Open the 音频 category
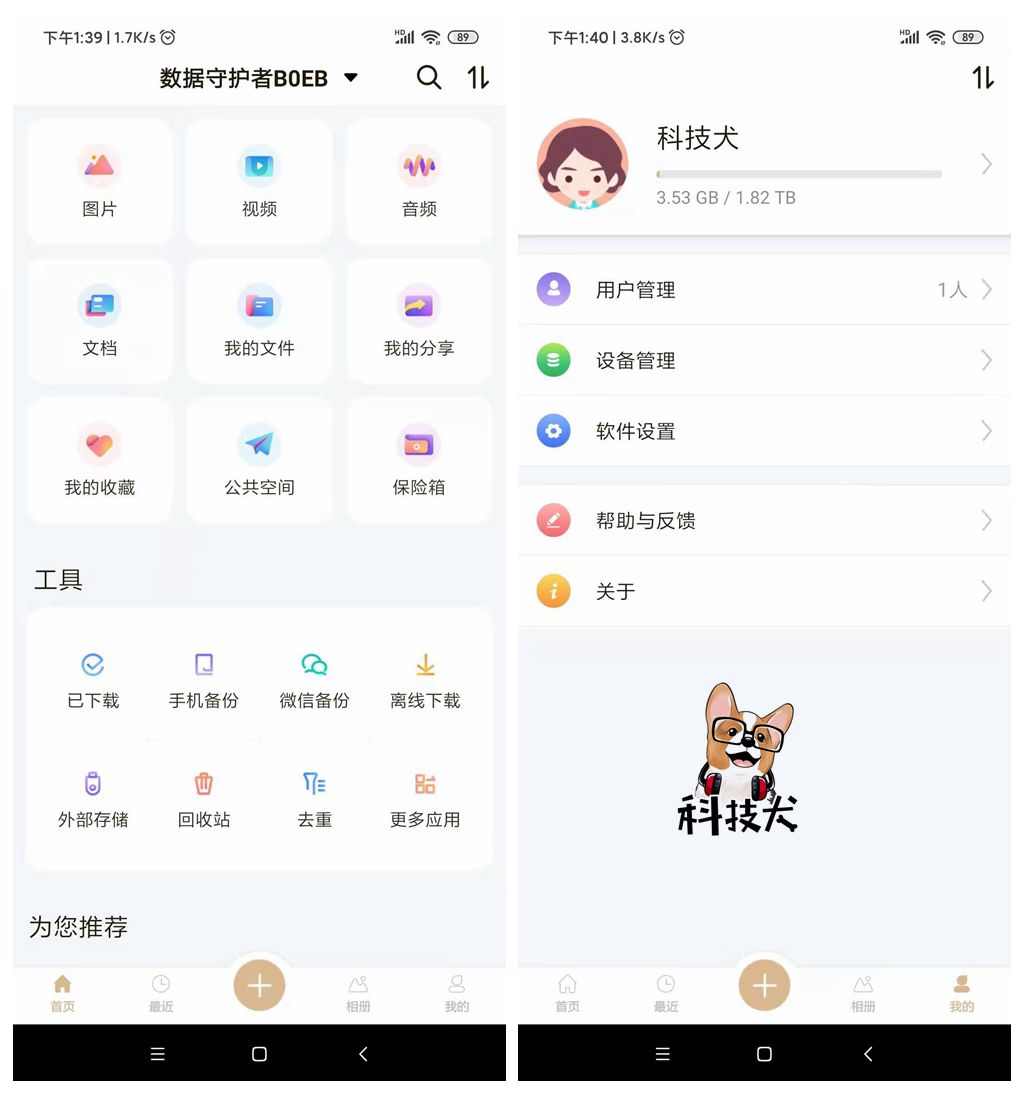 [419, 182]
